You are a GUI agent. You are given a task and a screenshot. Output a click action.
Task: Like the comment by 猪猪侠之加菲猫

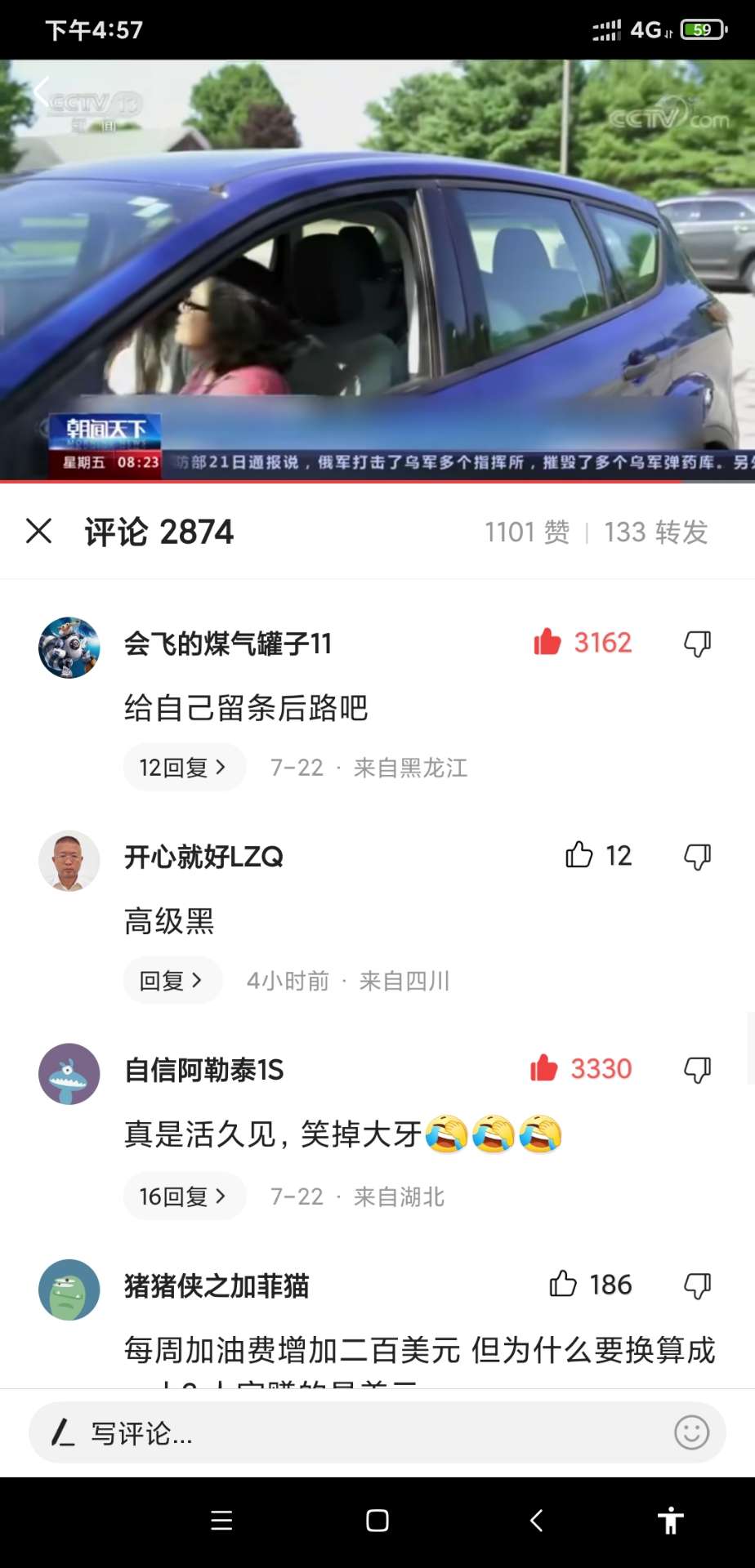pyautogui.click(x=563, y=1284)
